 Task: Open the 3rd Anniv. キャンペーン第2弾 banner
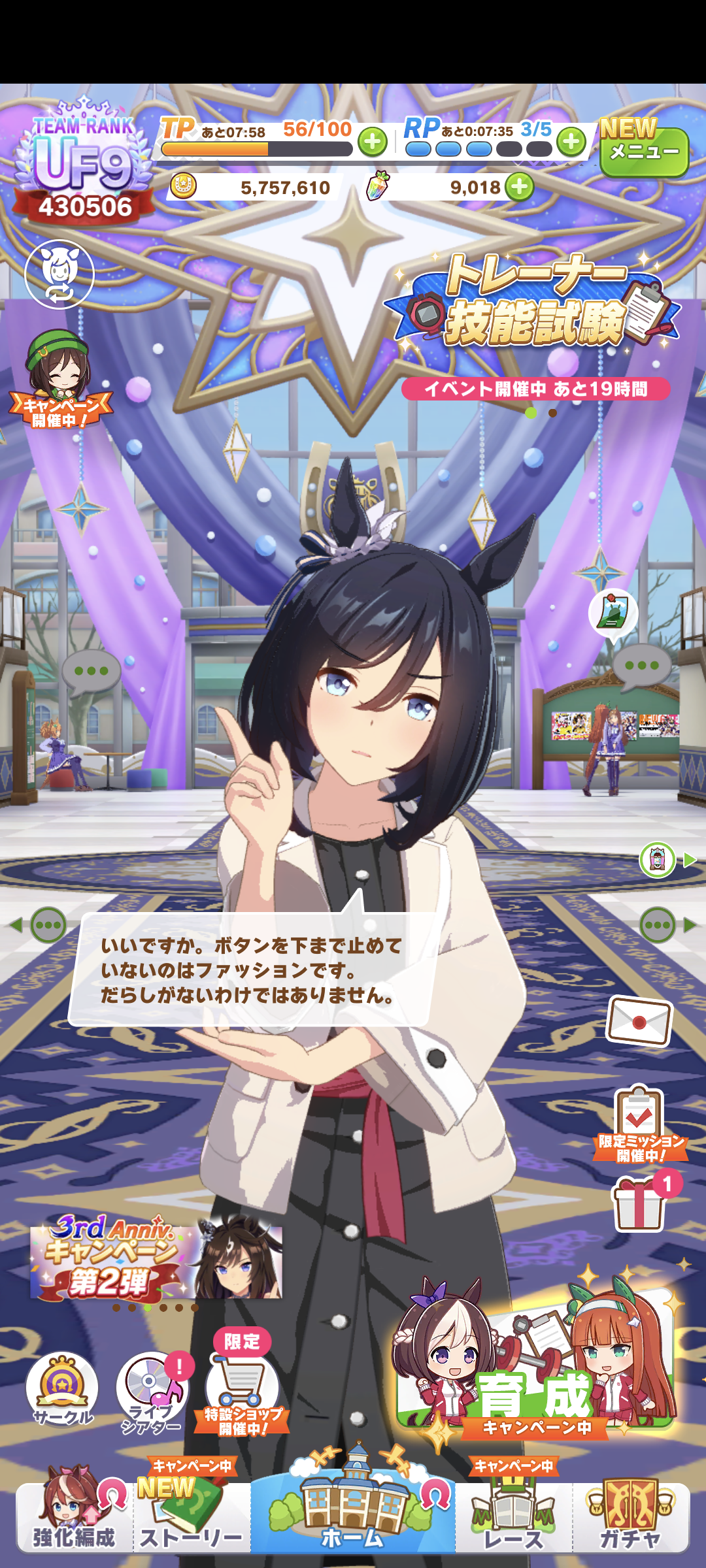point(157,1258)
